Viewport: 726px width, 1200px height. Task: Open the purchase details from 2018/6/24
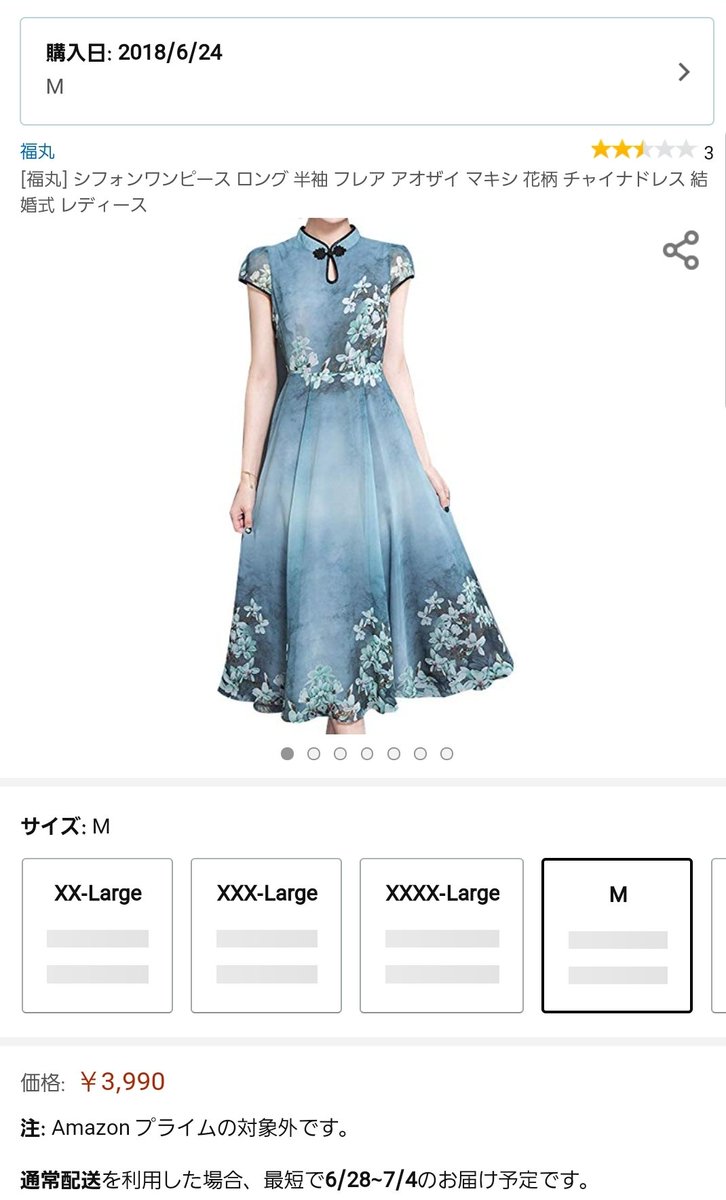point(363,71)
